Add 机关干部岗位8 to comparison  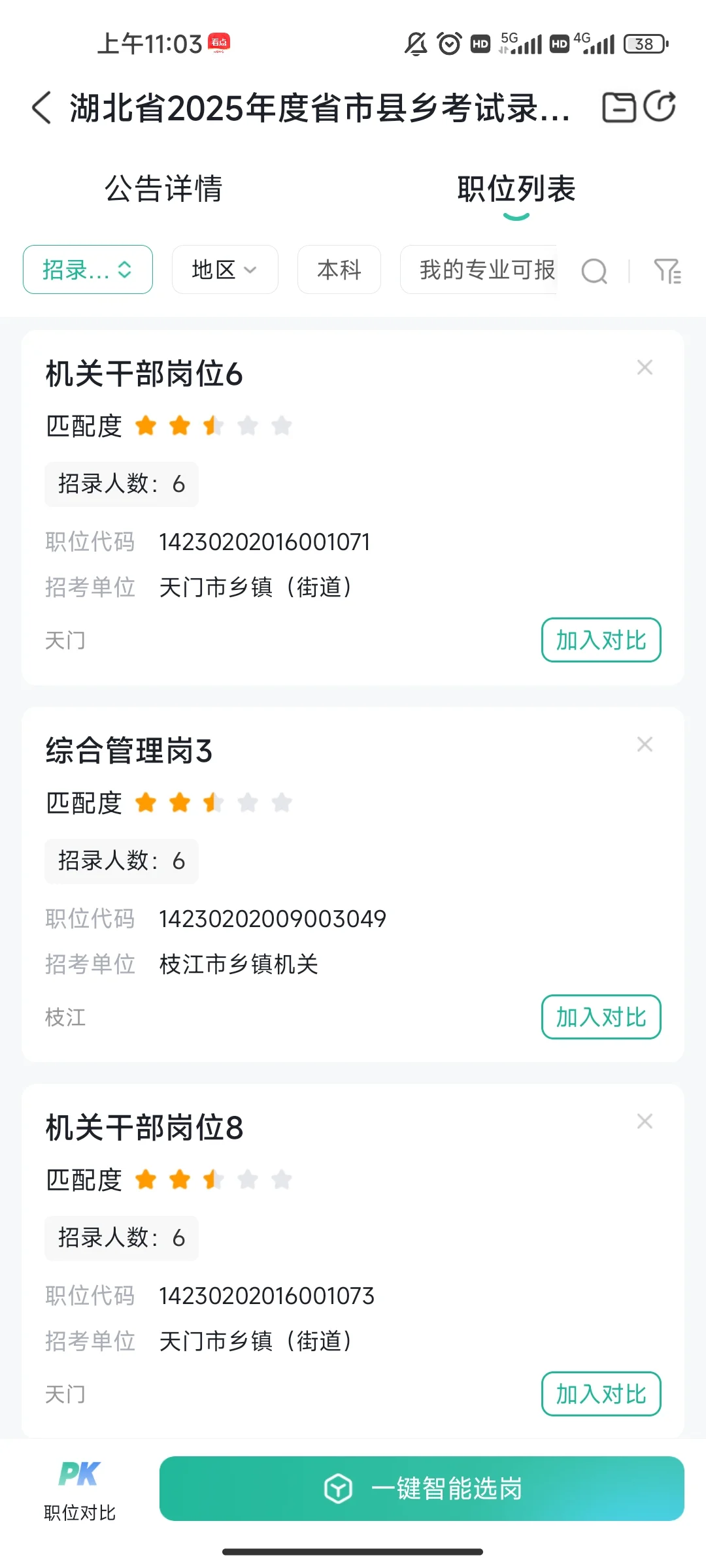tap(601, 1394)
